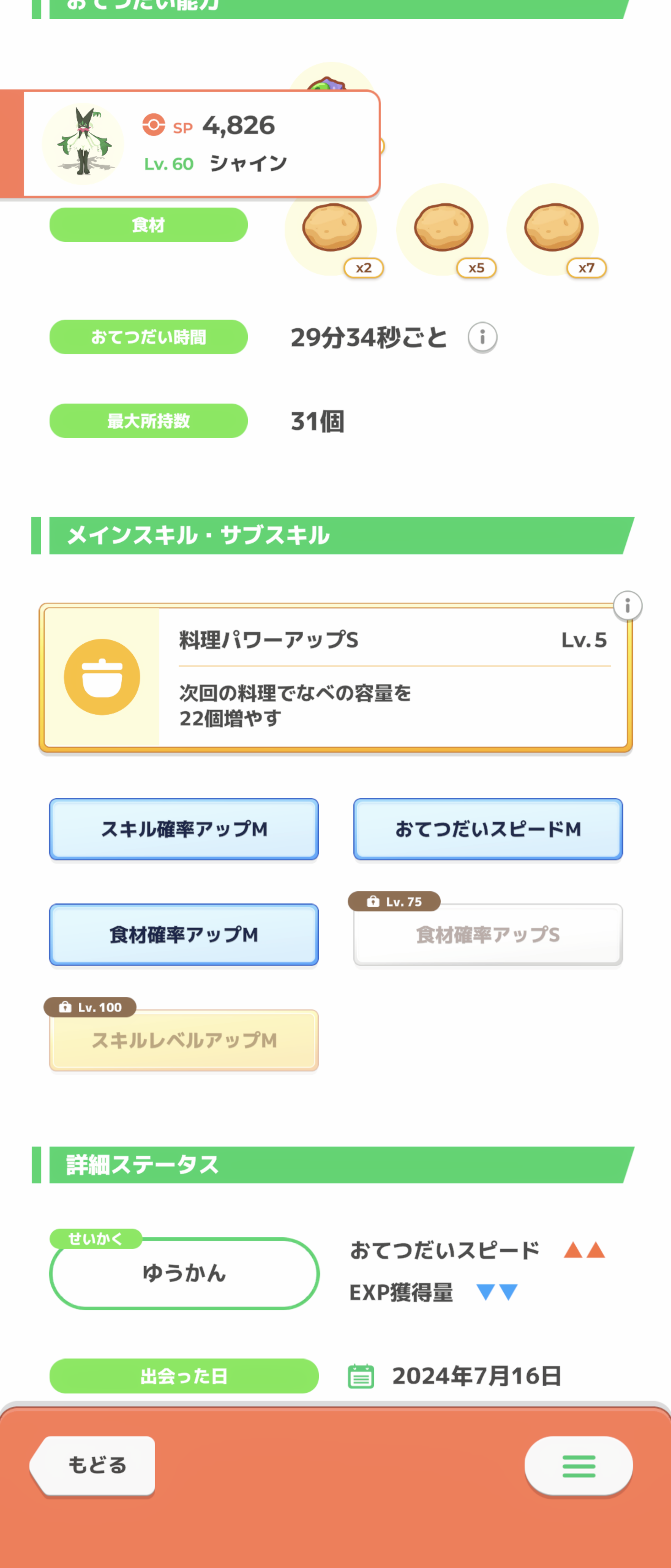The width and height of the screenshot is (671, 1568).
Task: Select the おてつだいスピードM sub skill
Action: click(x=488, y=829)
